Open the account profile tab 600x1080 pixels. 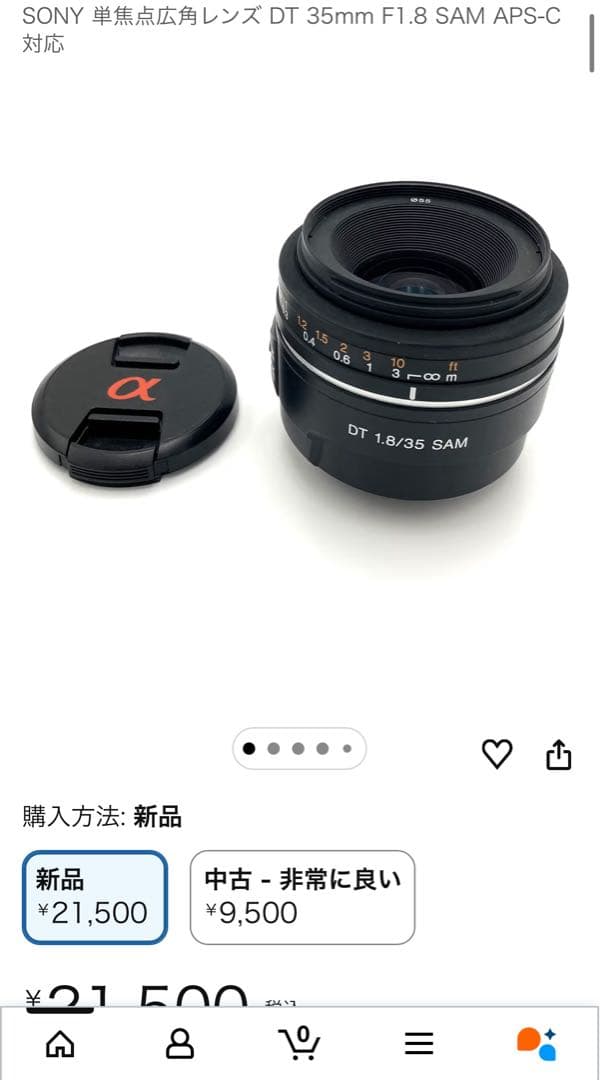180,1044
